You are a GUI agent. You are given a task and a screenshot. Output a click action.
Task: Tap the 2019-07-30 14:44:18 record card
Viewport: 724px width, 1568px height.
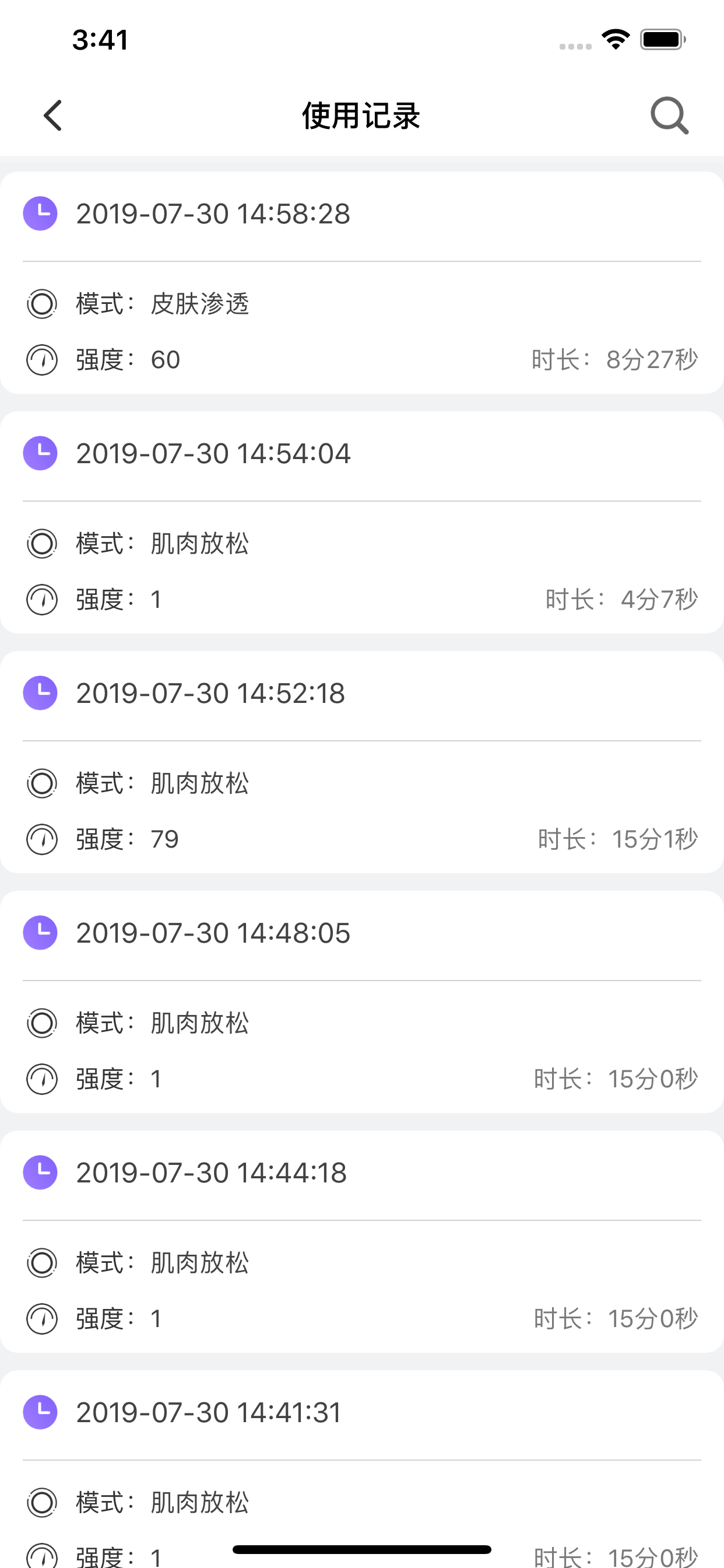[x=362, y=1242]
